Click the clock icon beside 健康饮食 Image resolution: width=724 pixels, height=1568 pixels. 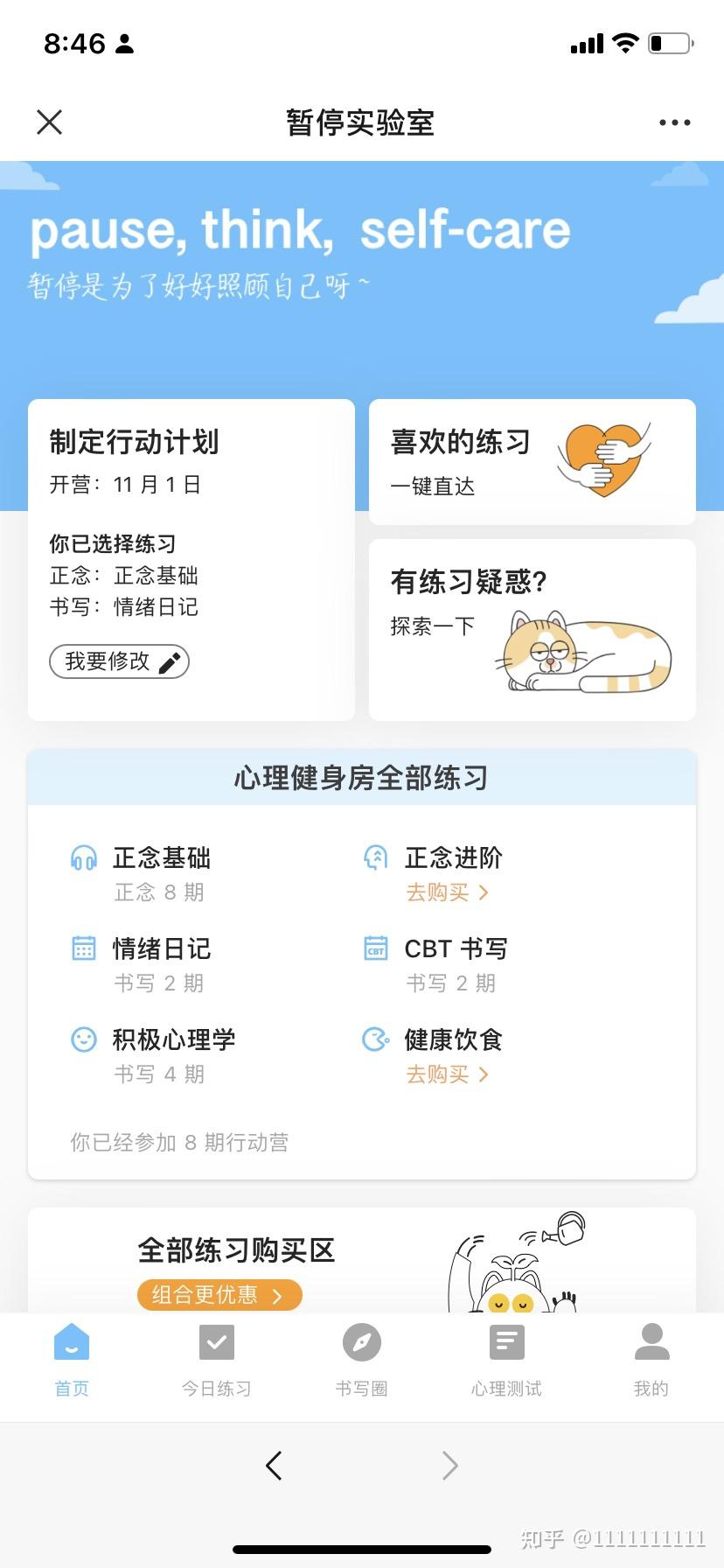374,1039
